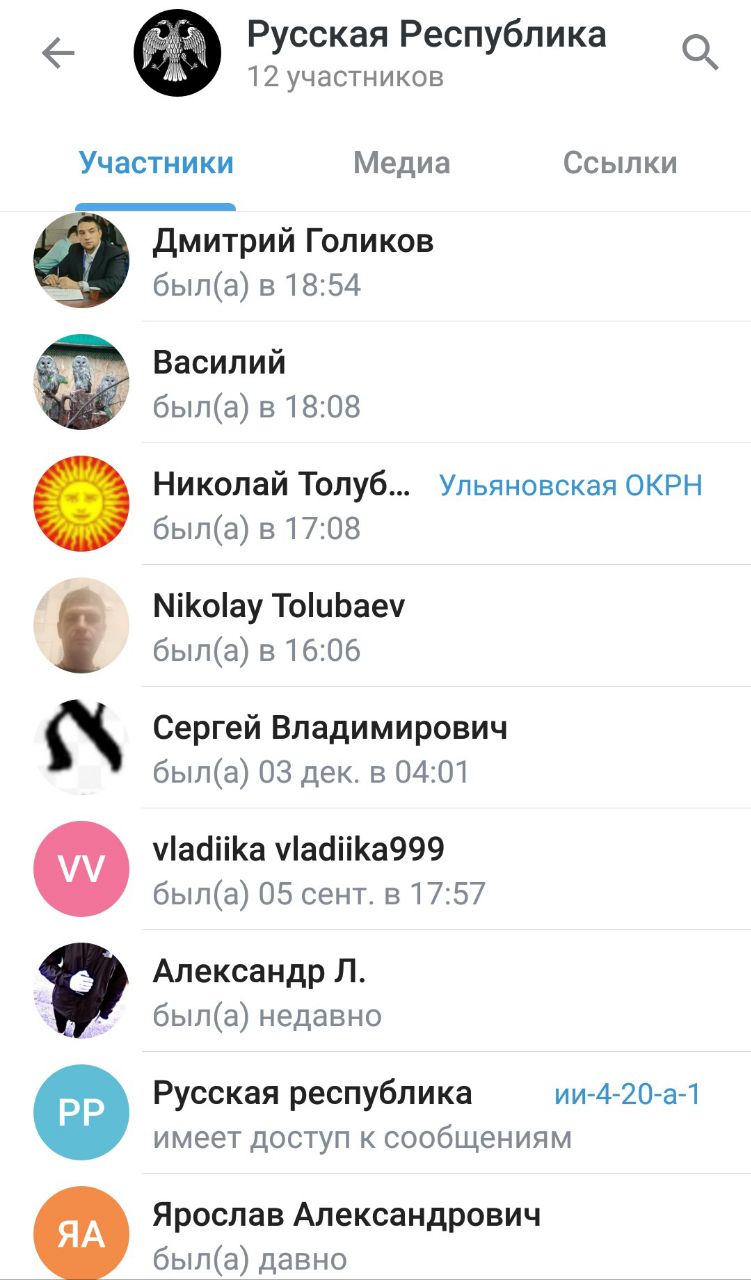Go back using the arrow icon

coord(58,54)
